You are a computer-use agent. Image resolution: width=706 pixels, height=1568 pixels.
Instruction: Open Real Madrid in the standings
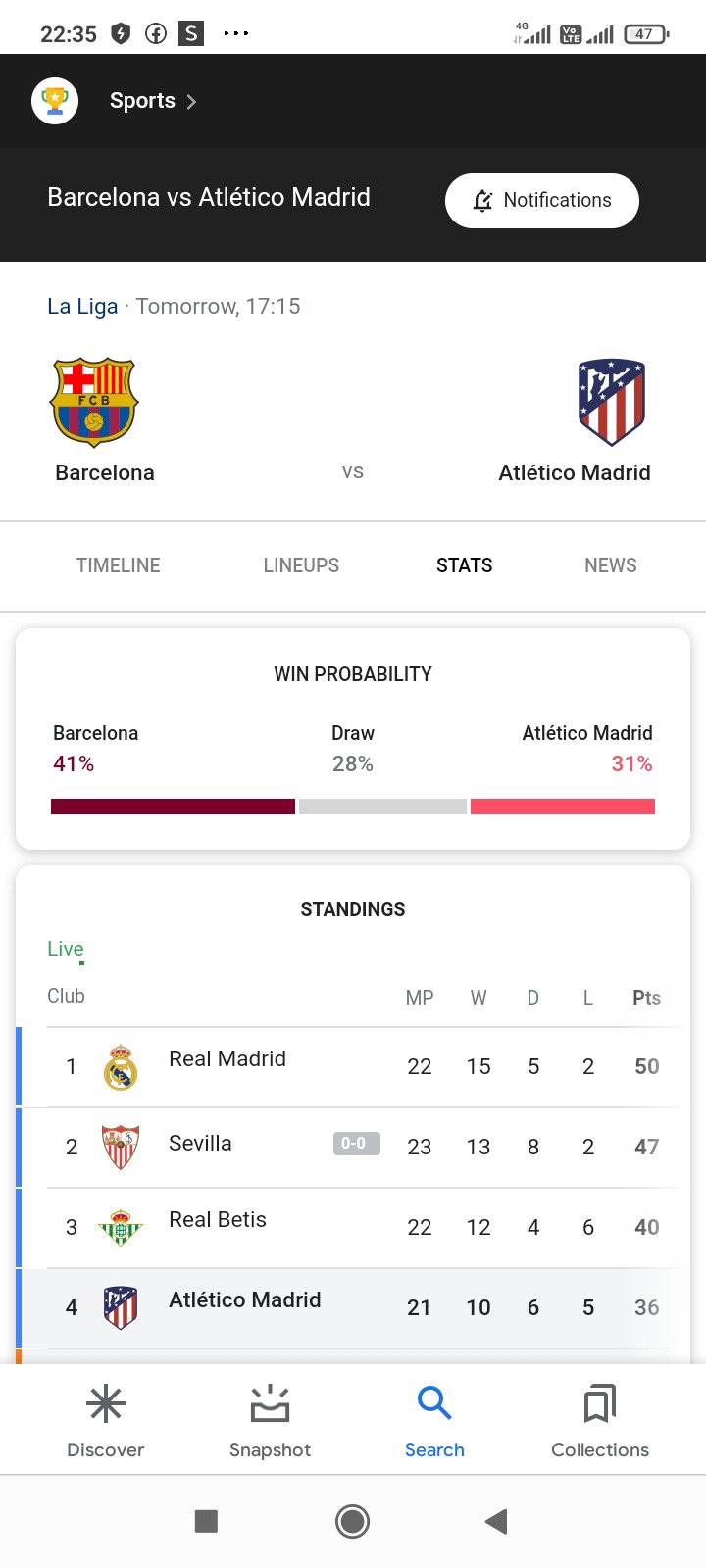(x=353, y=1067)
